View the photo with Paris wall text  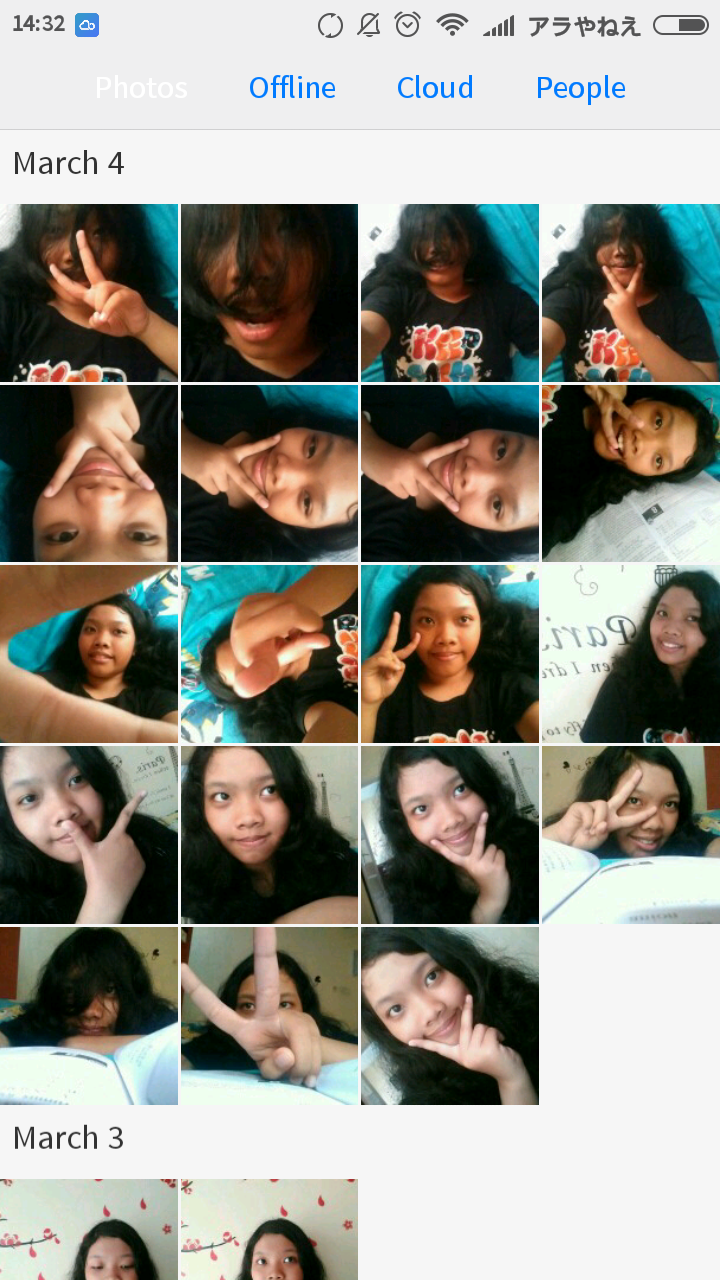click(630, 654)
